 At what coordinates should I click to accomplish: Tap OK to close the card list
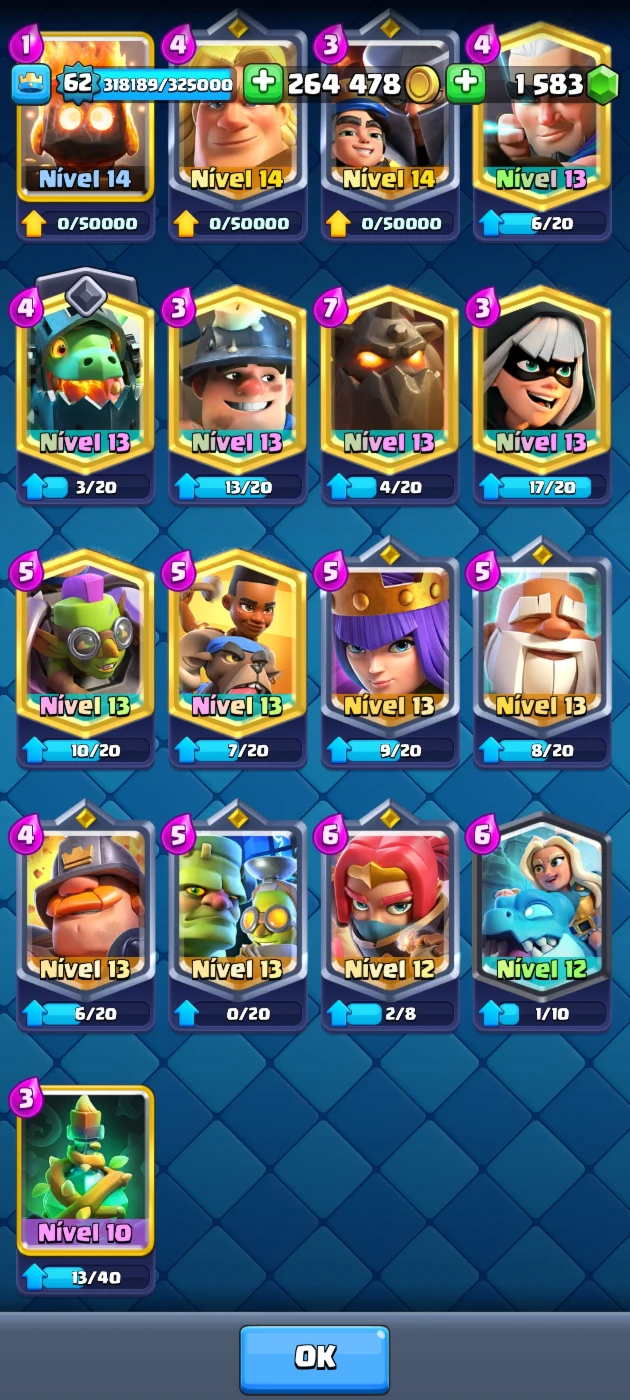[314, 1358]
